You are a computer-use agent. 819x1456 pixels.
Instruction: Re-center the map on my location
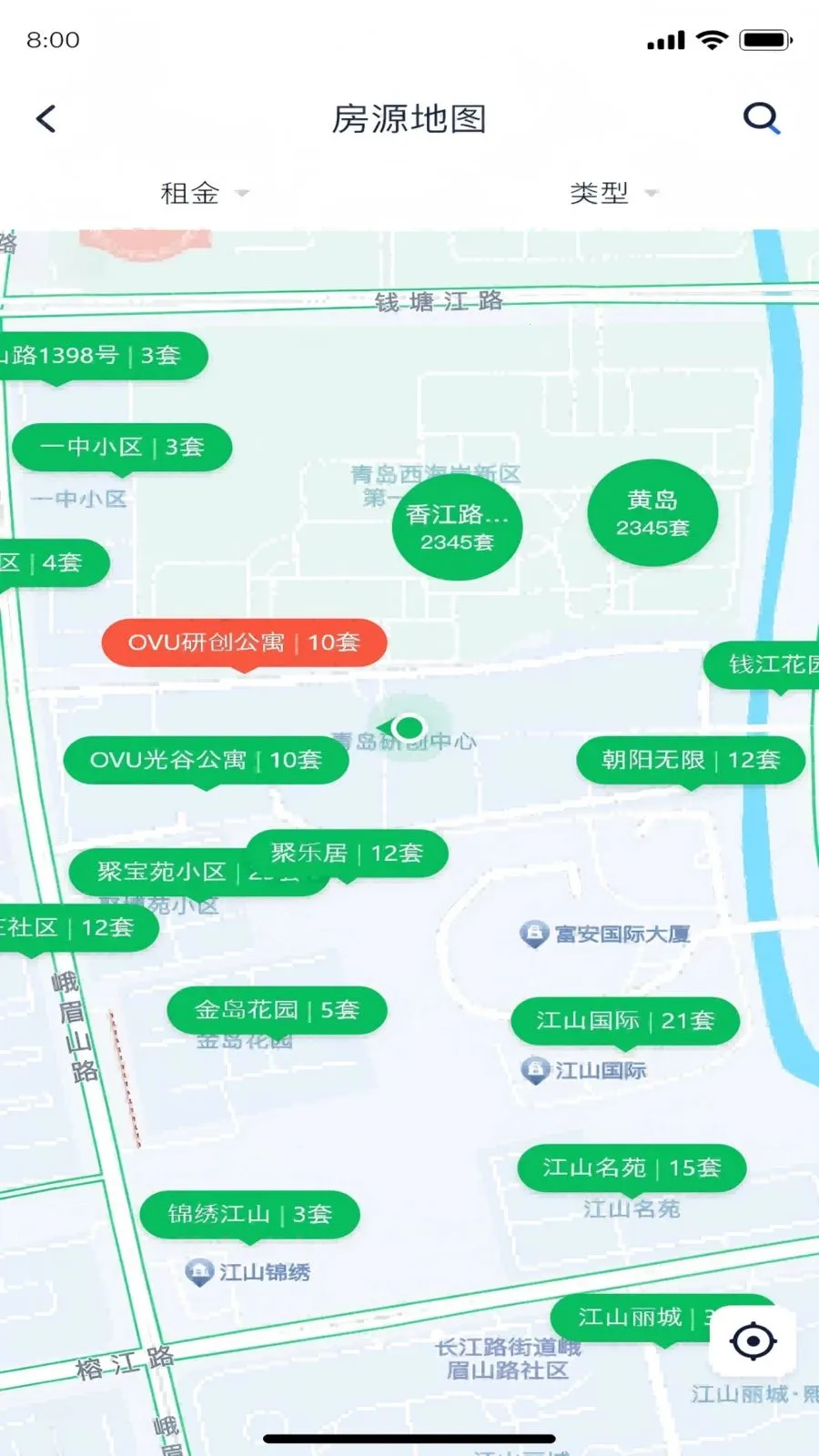(753, 1341)
